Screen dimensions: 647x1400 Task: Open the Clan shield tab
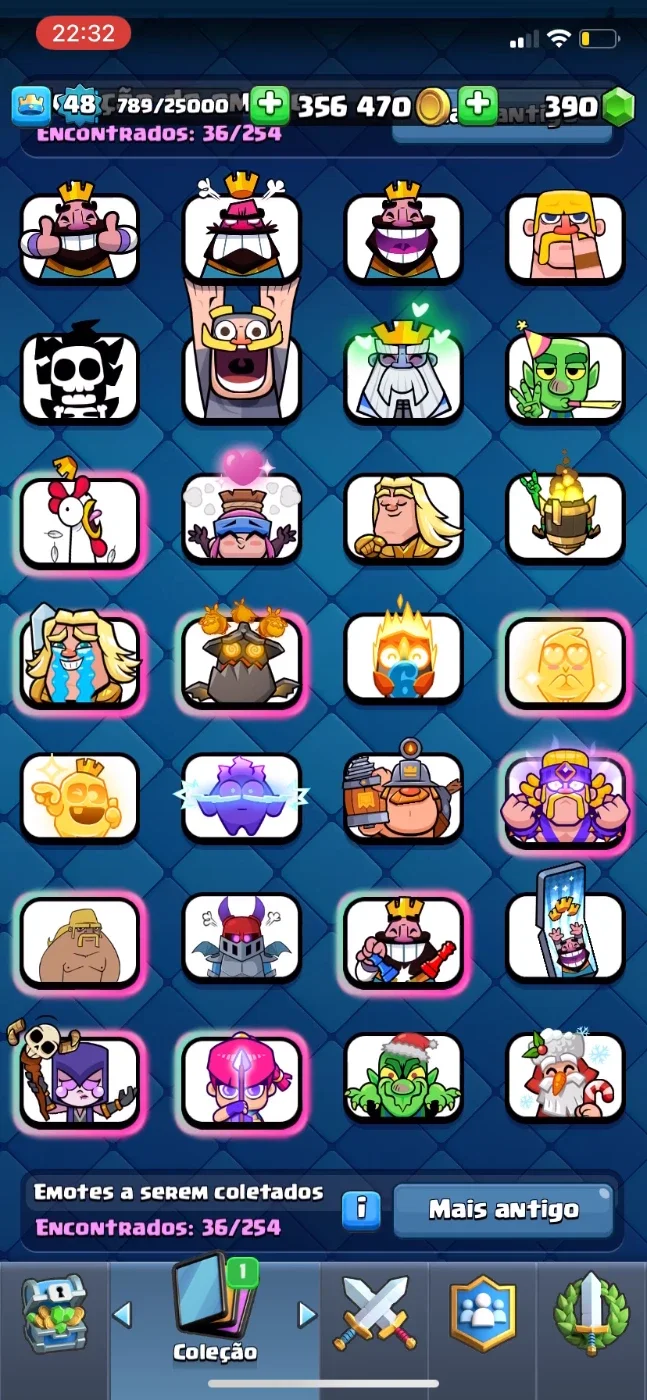click(x=483, y=1313)
